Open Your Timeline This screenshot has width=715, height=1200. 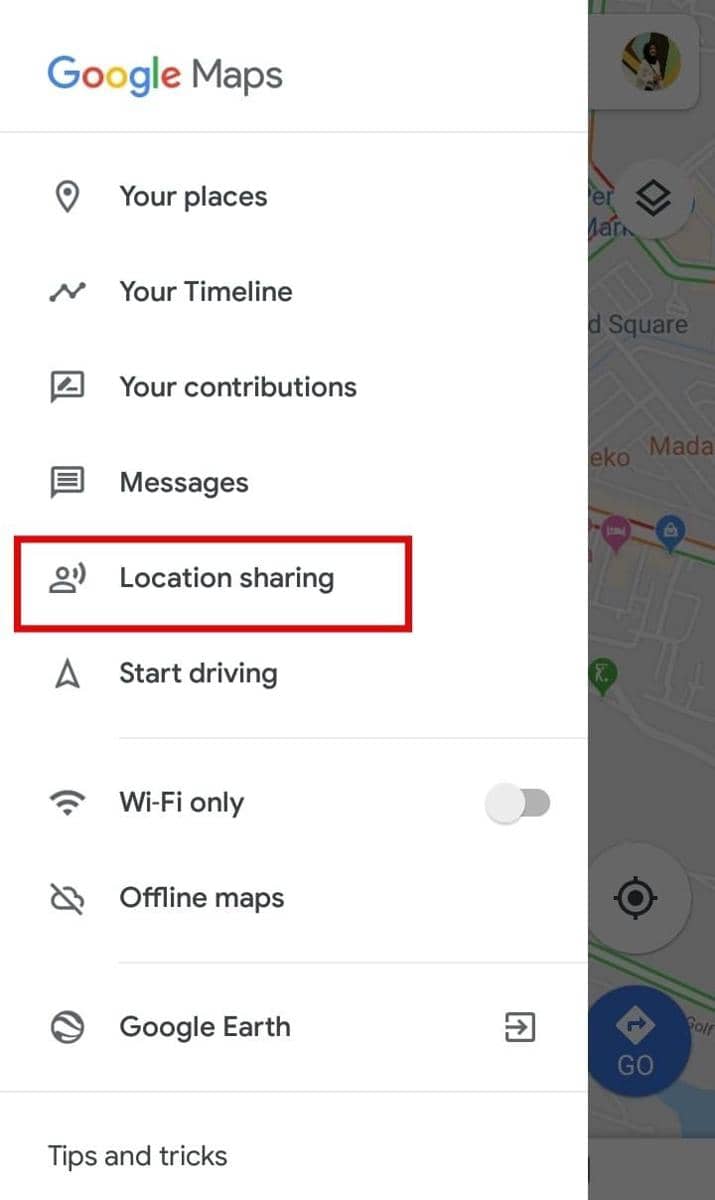[205, 292]
